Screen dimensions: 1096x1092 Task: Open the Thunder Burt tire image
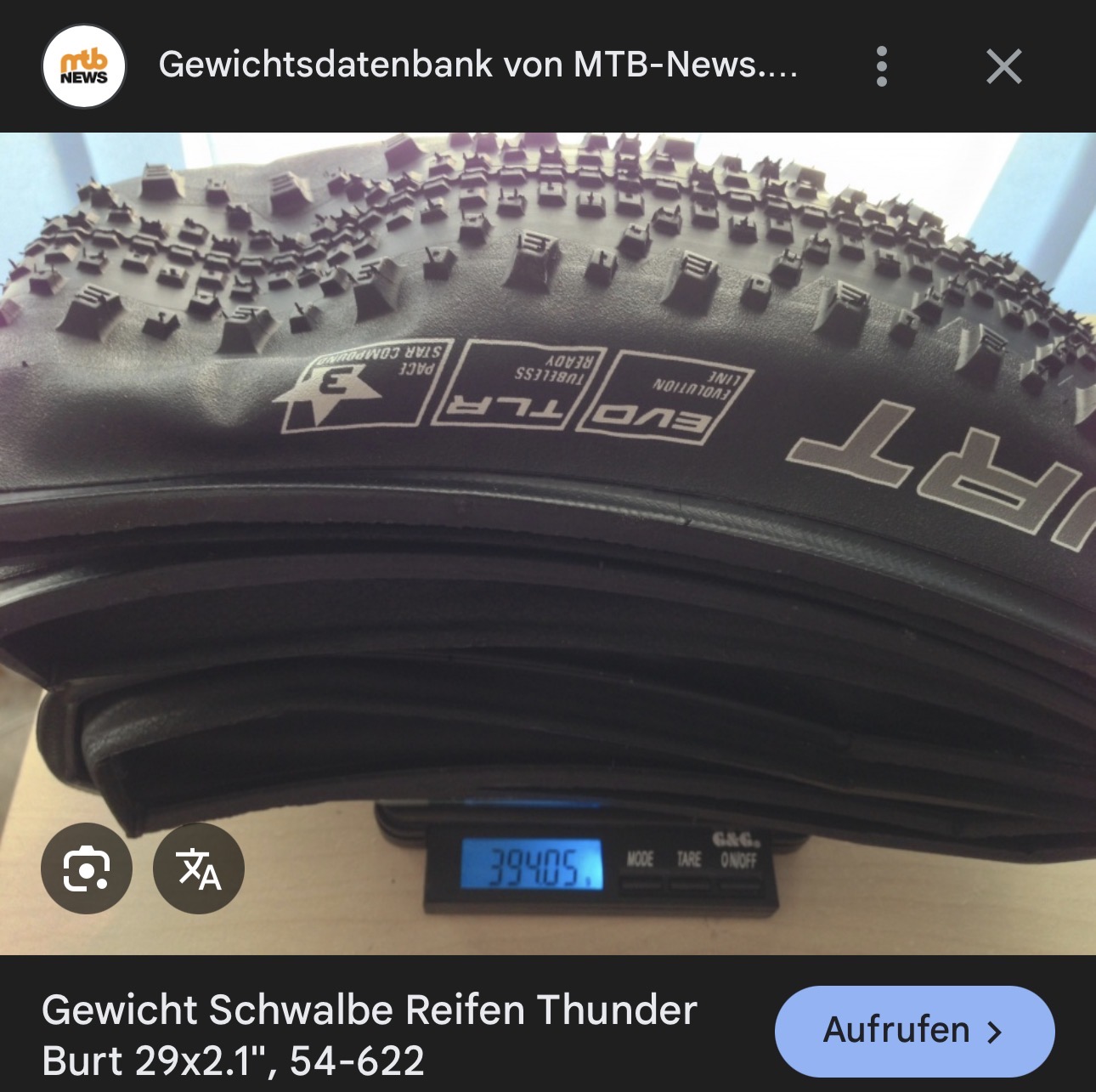tap(548, 510)
